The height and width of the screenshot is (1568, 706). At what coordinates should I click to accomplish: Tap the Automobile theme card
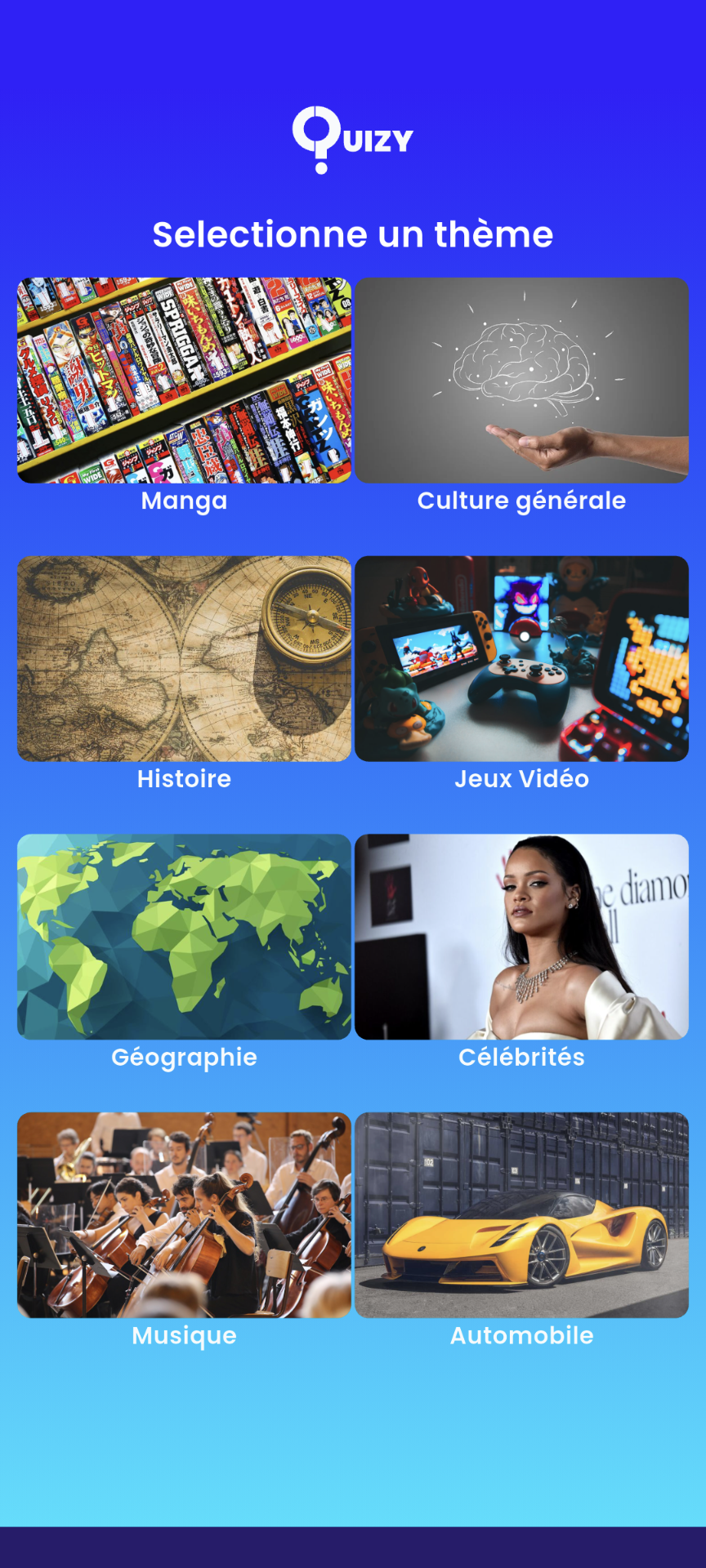coord(521,1215)
